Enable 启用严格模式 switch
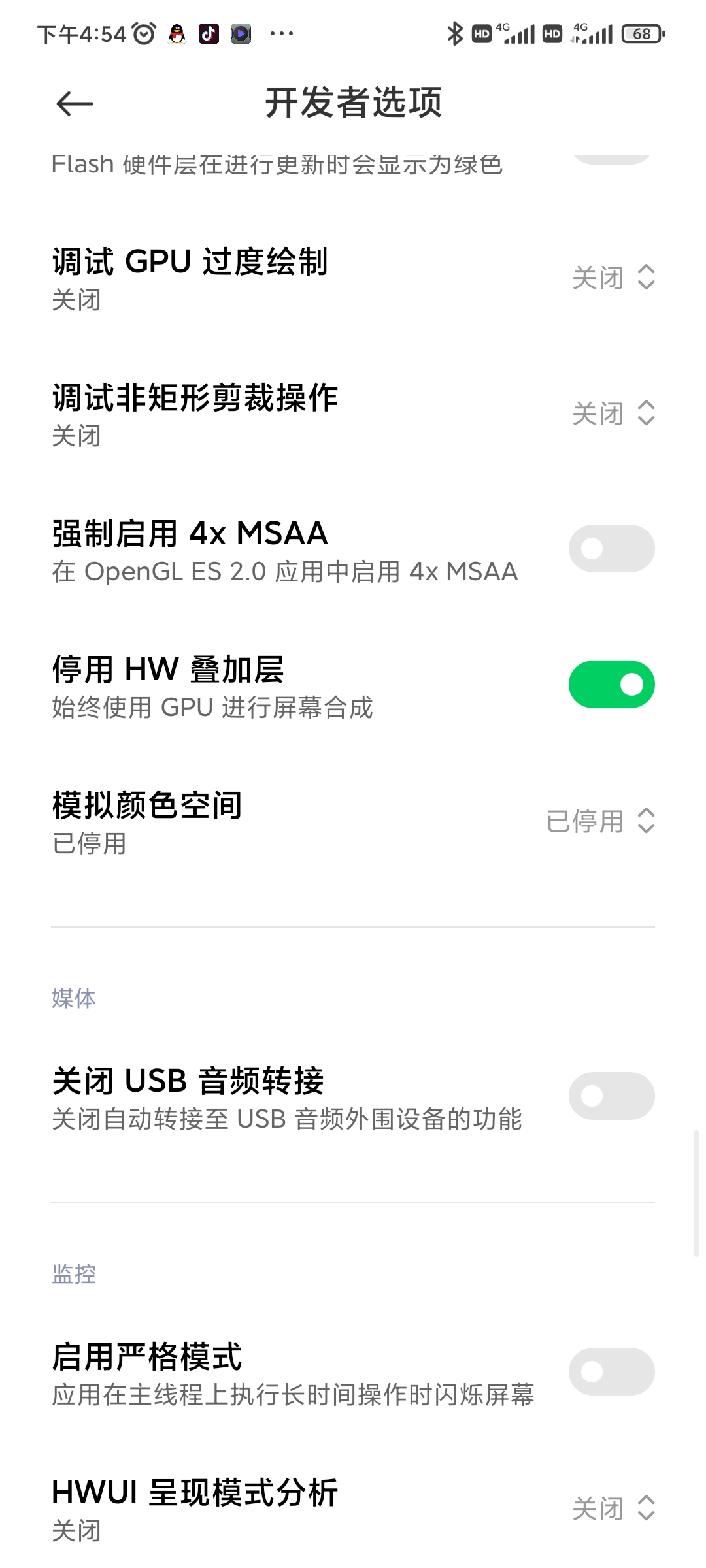Viewport: 706px width, 1568px height. pos(611,1371)
